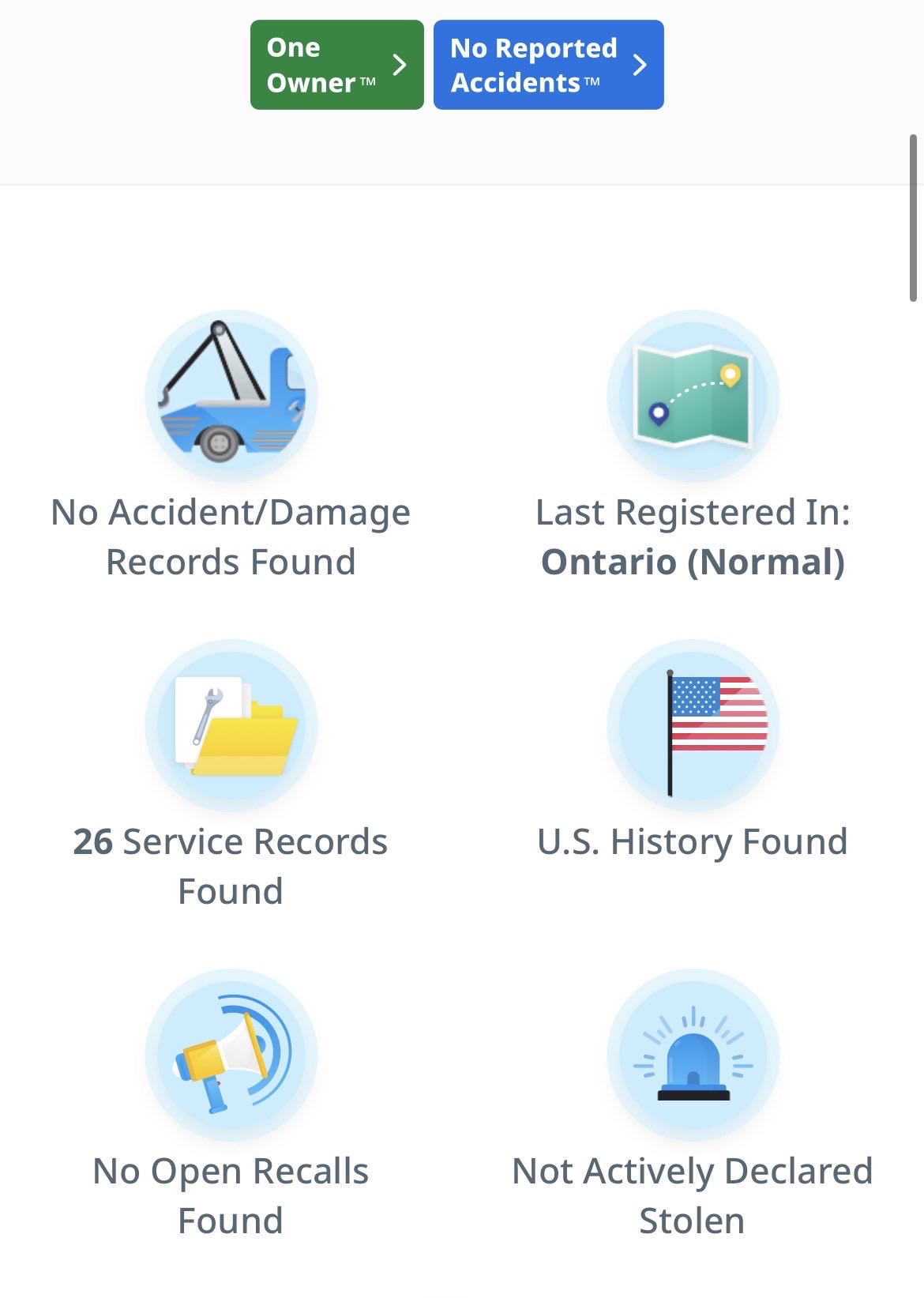View the No Reported Accidents badge
This screenshot has width=924, height=1298.
548,65
